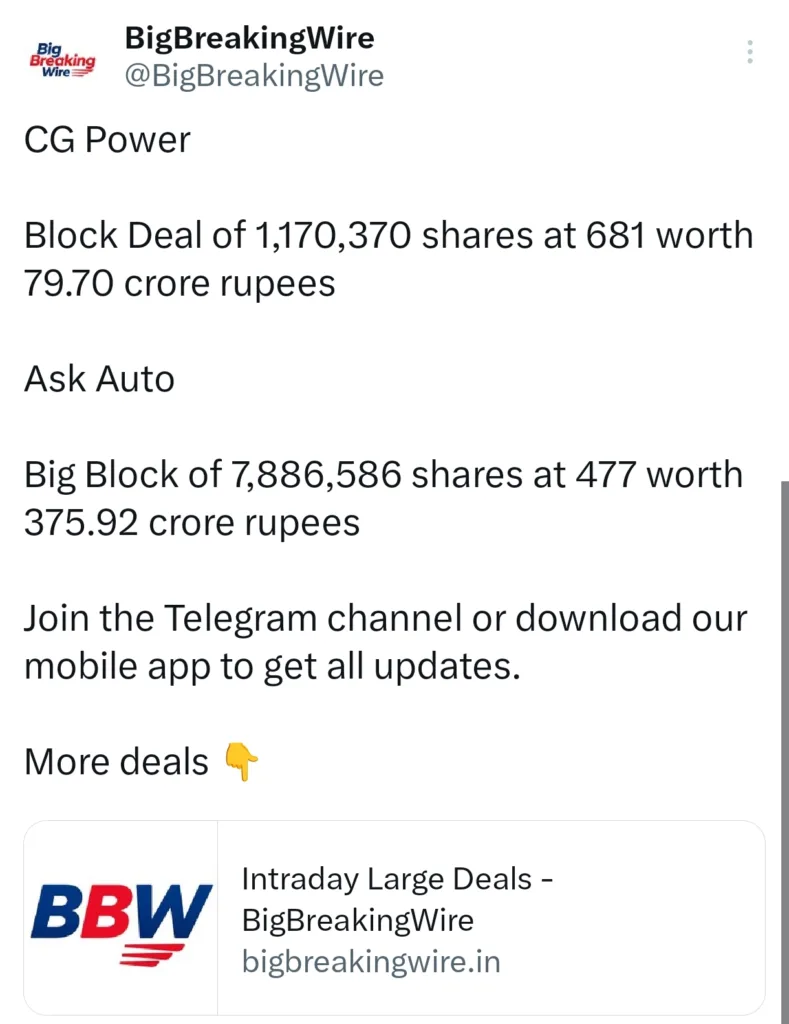Click the More deals text

pos(113,761)
